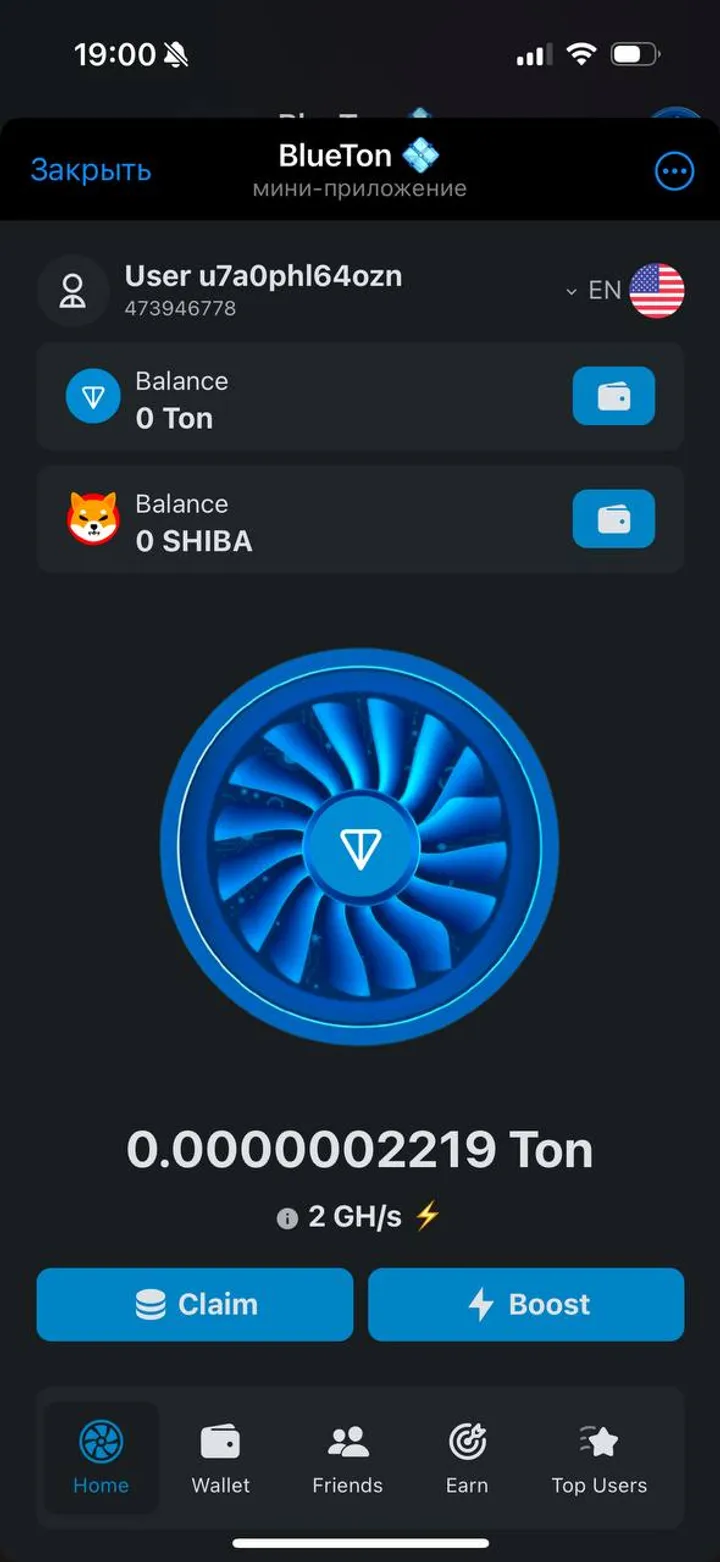Click the SHIBA Inu coin icon
This screenshot has height=1562, width=720.
point(92,519)
